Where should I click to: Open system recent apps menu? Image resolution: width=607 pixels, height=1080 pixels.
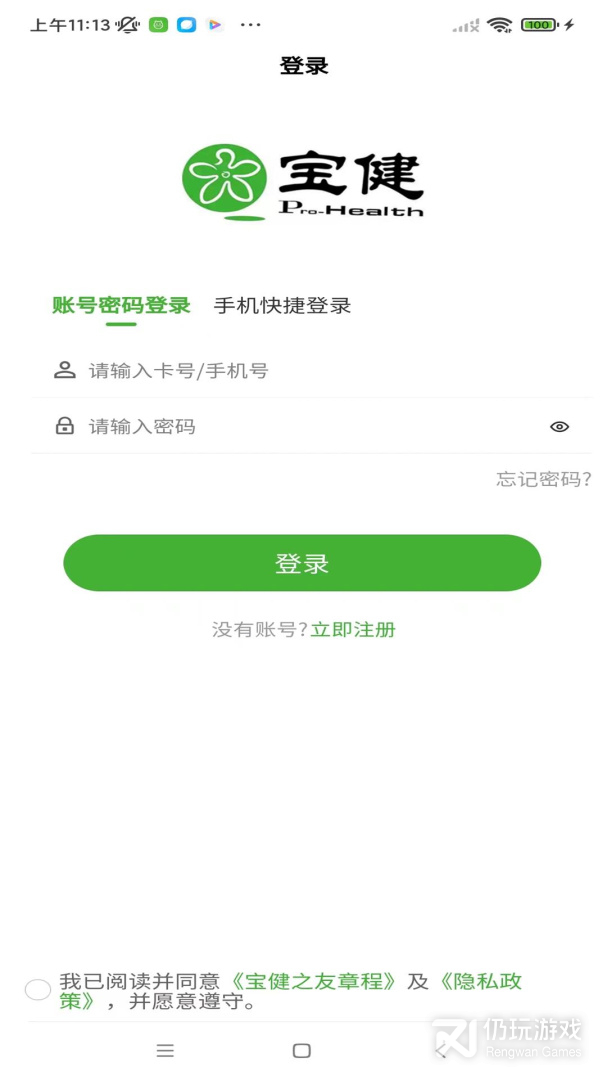coord(165,1051)
